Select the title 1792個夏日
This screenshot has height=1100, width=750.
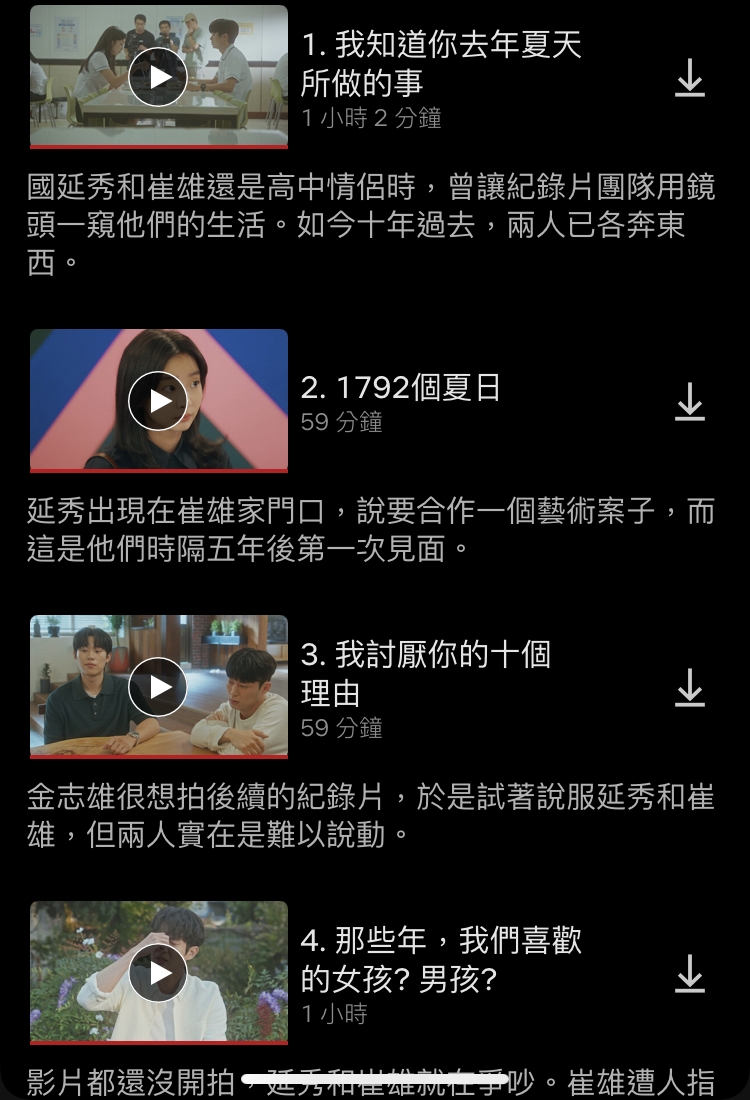point(400,387)
